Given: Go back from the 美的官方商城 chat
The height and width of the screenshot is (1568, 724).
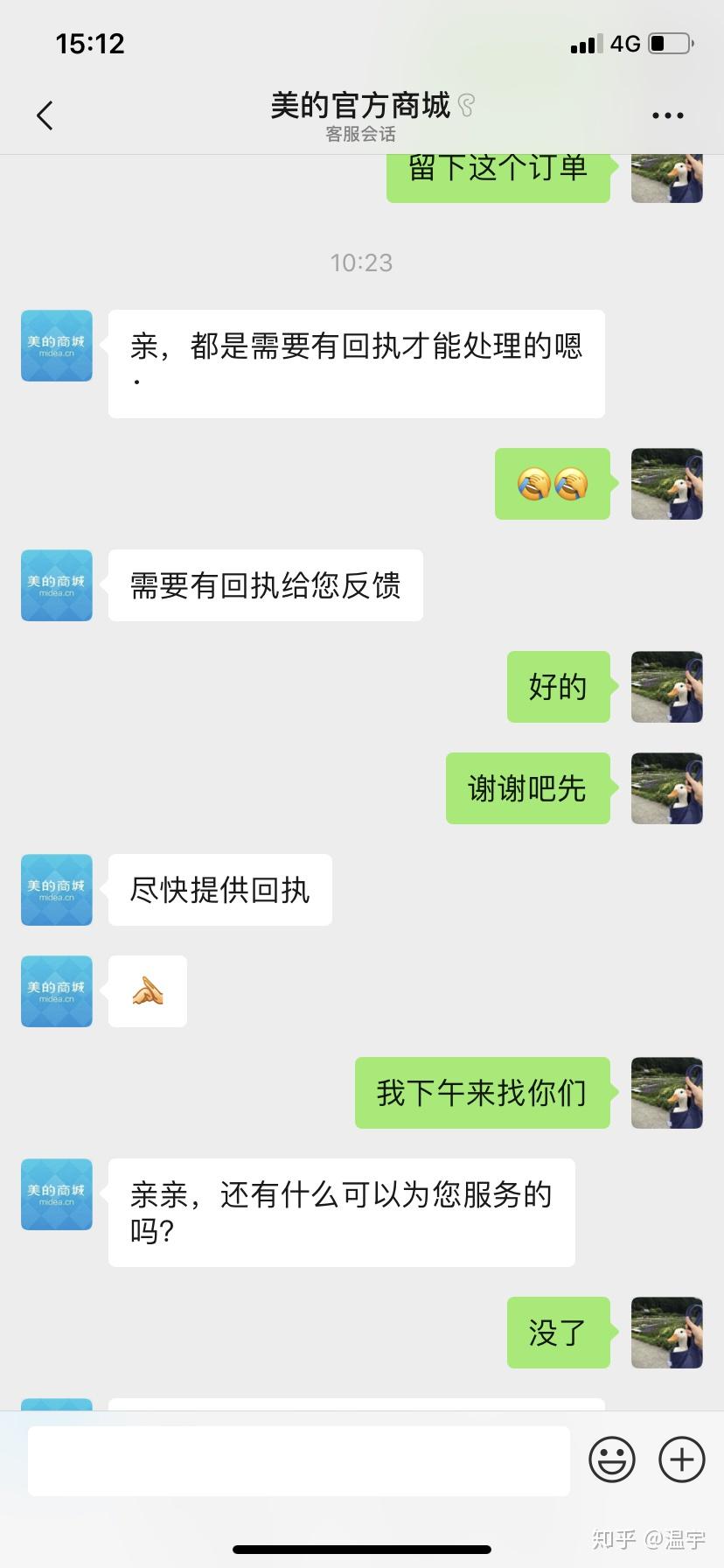Looking at the screenshot, I should coord(45,115).
